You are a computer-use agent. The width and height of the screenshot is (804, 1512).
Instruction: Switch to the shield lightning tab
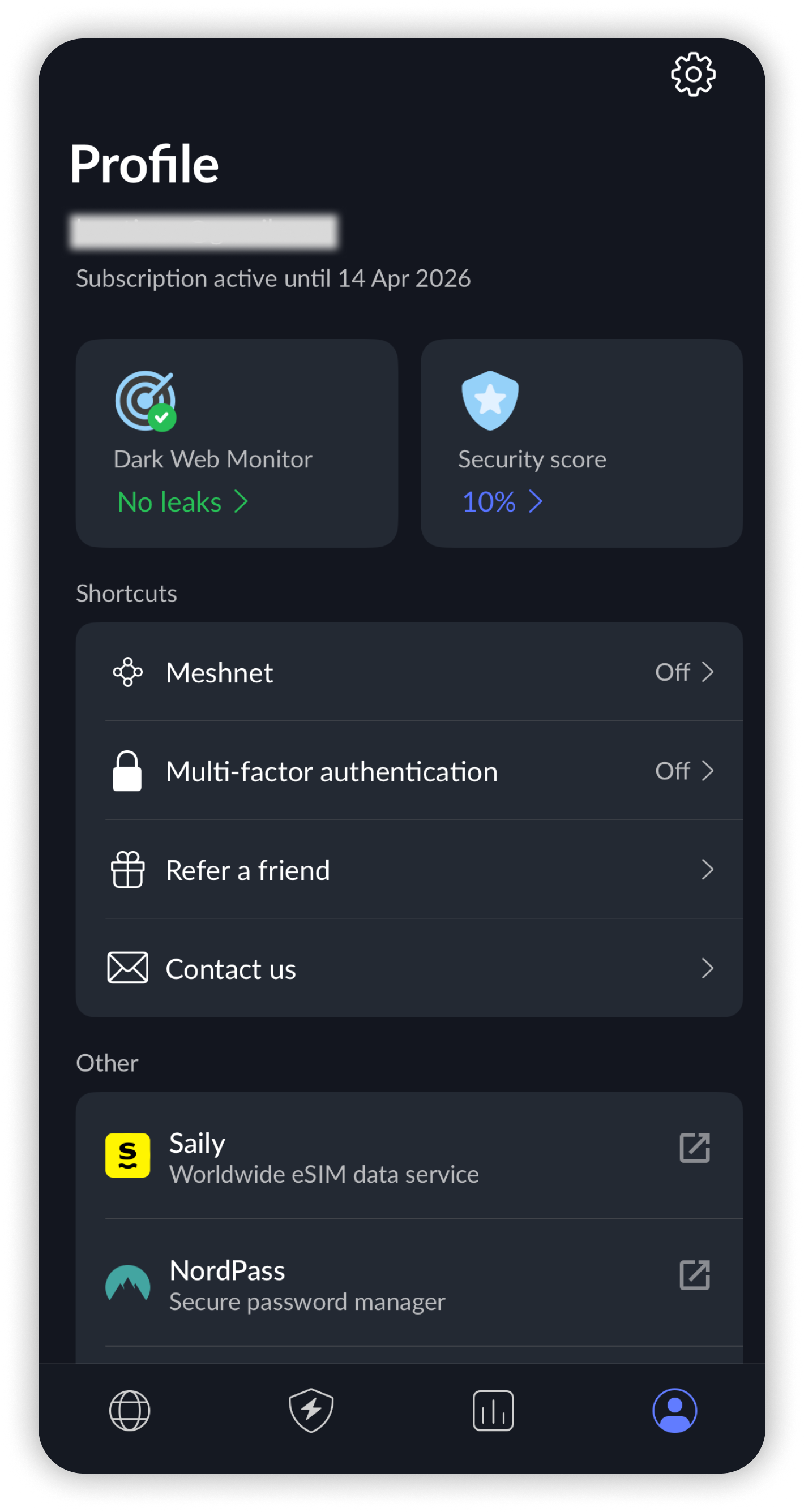(x=311, y=1411)
